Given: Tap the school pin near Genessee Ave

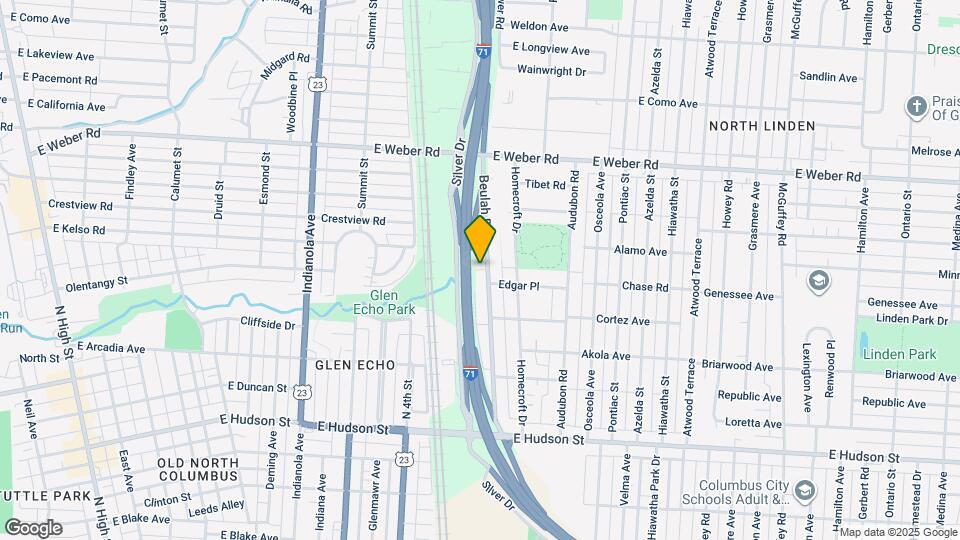Looking at the screenshot, I should click(819, 282).
